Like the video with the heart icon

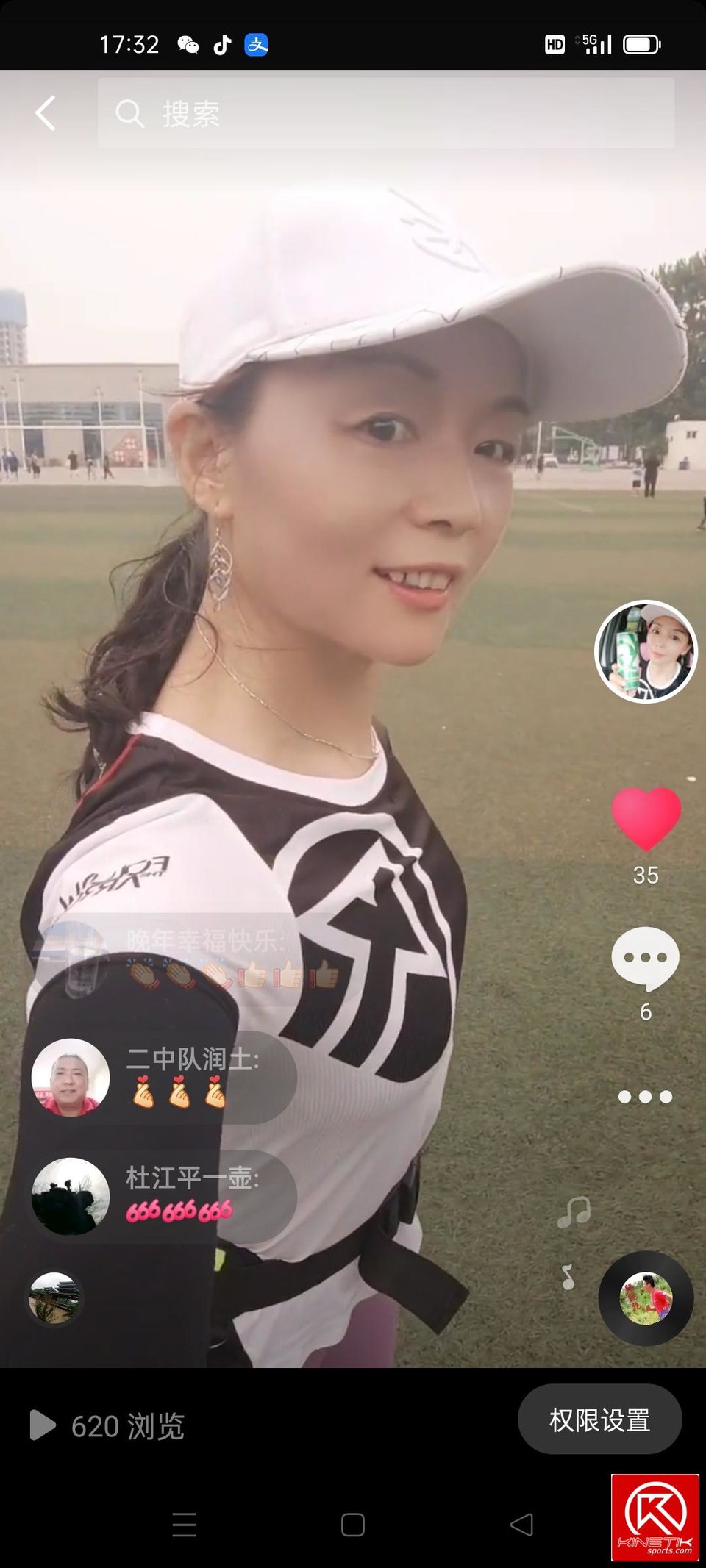click(x=646, y=818)
